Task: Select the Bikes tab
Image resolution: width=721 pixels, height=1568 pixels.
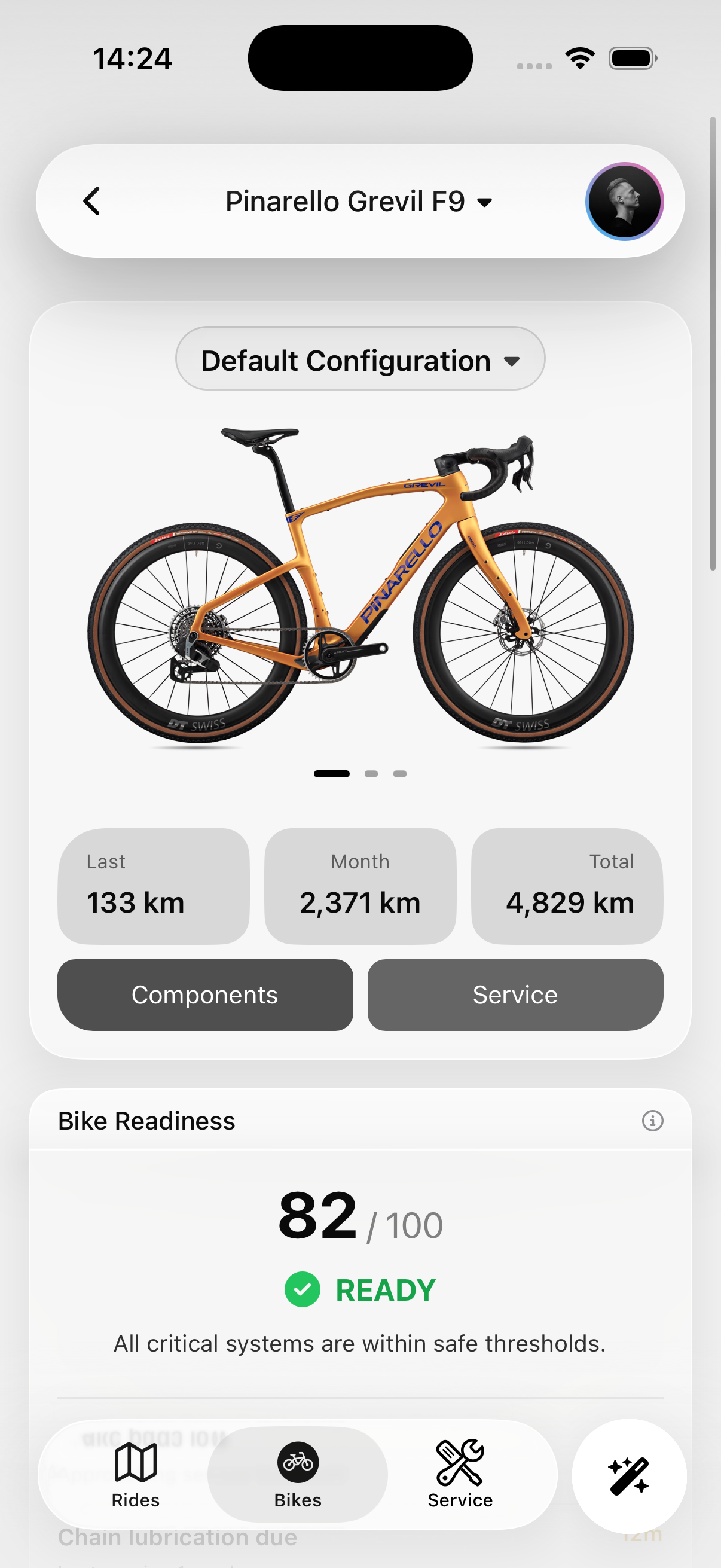Action: tap(298, 1474)
